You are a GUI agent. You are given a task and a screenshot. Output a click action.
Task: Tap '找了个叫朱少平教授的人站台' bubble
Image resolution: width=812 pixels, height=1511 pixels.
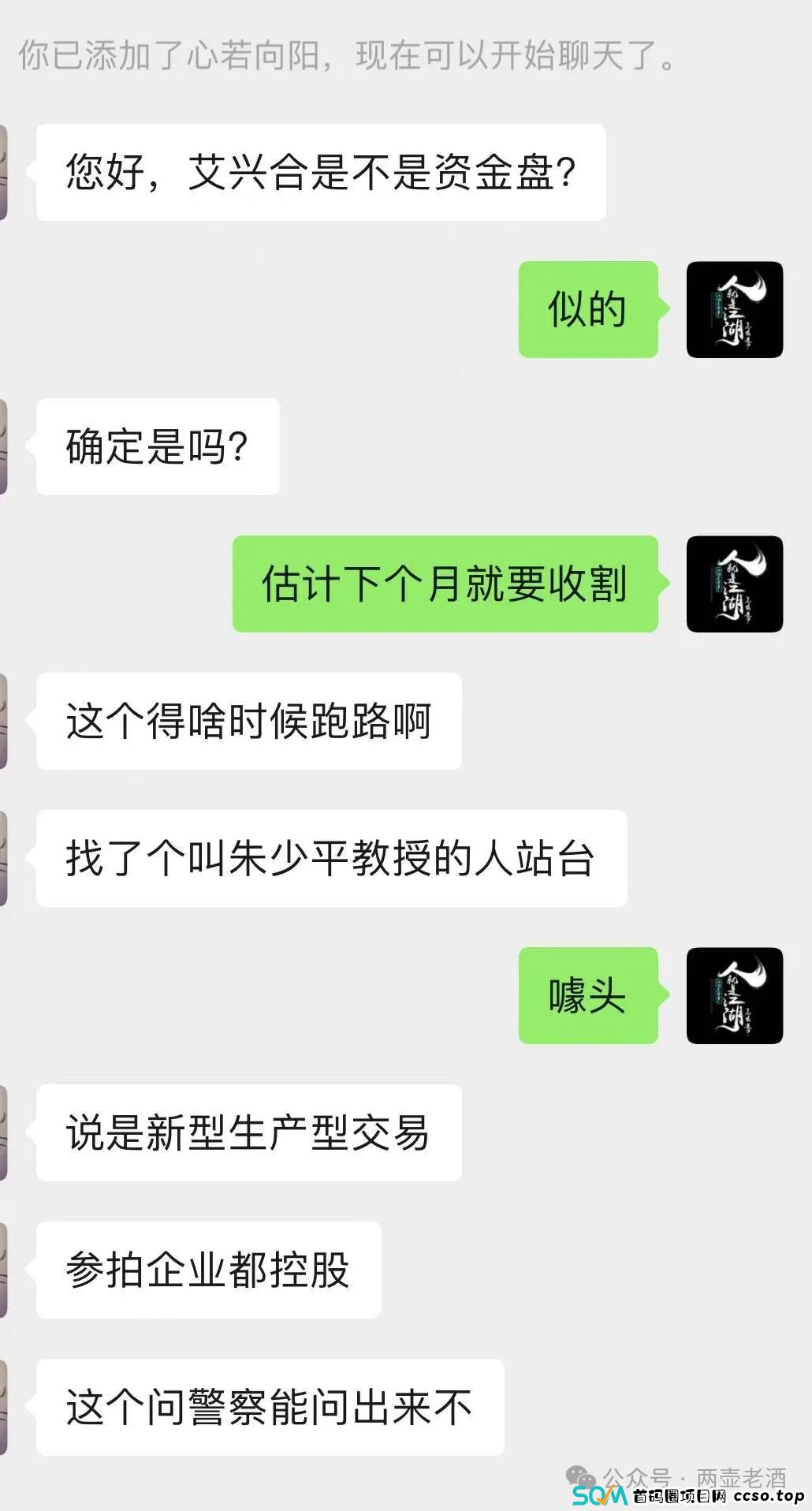pos(330,860)
